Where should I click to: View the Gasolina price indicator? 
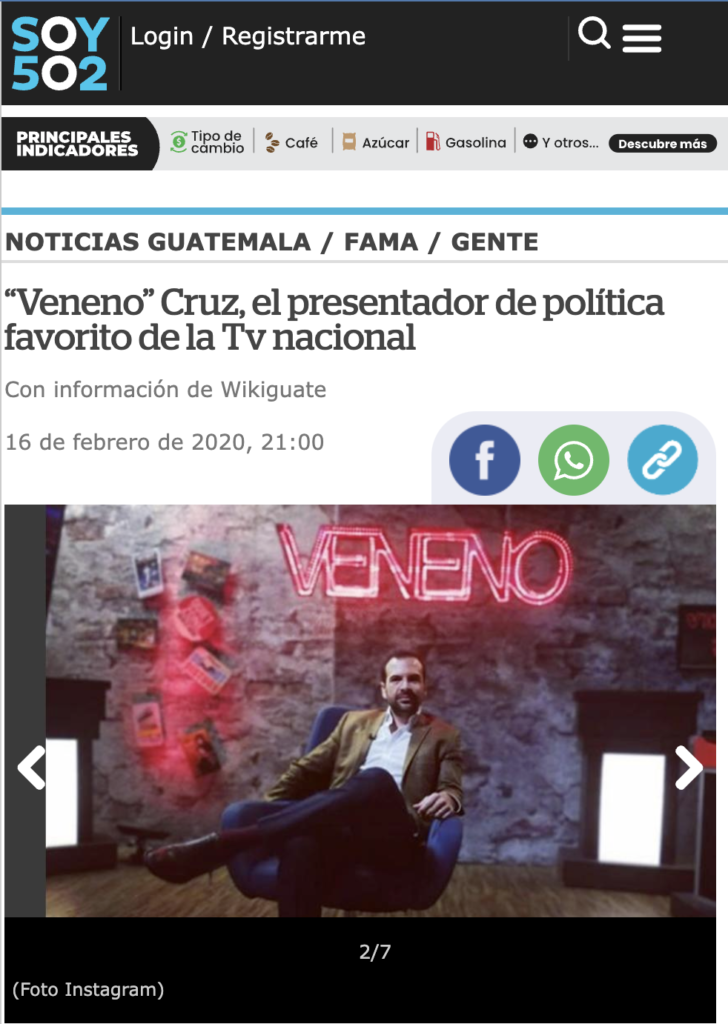(x=466, y=143)
